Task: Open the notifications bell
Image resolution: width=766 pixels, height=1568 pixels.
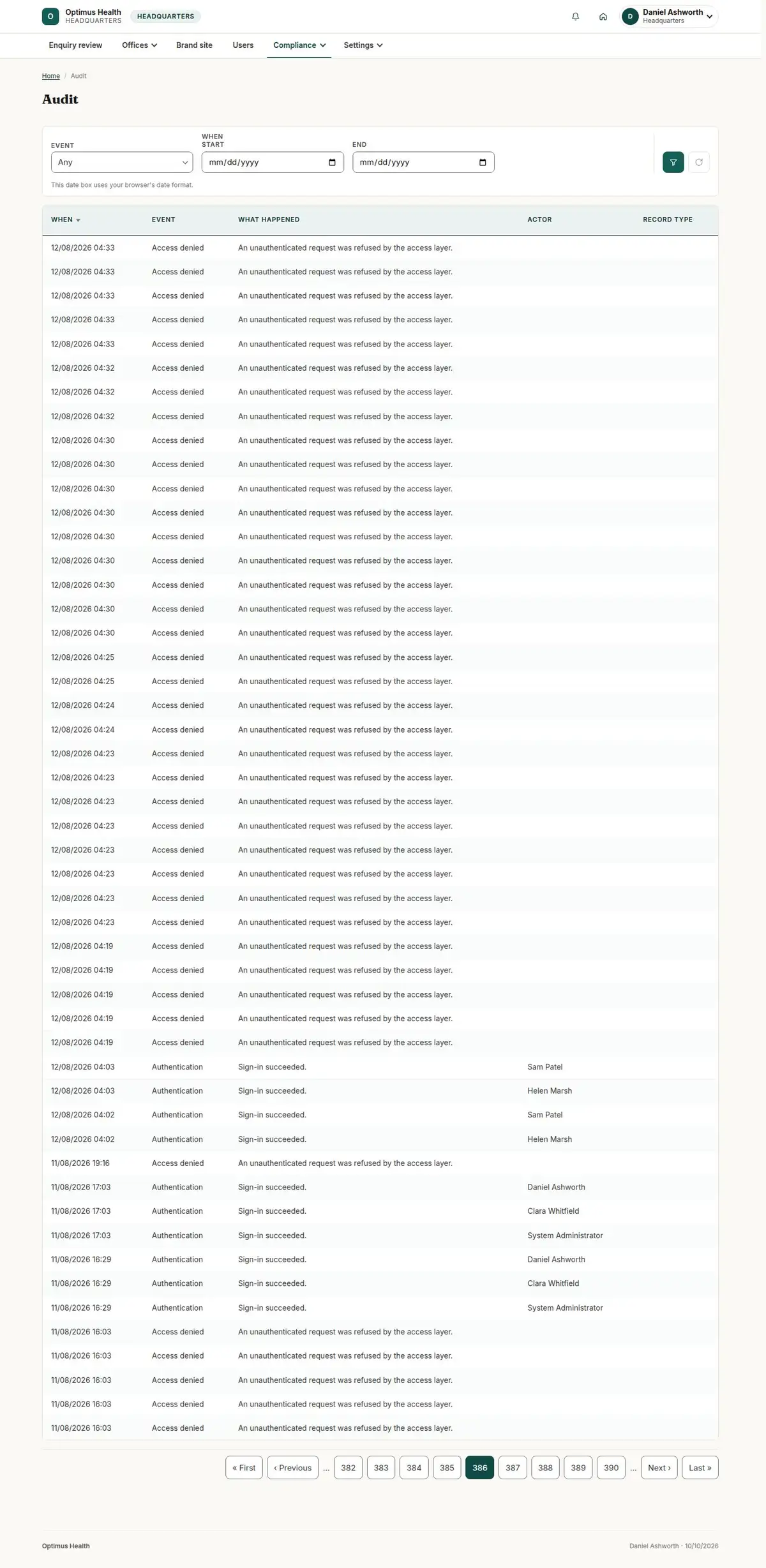Action: tap(575, 17)
